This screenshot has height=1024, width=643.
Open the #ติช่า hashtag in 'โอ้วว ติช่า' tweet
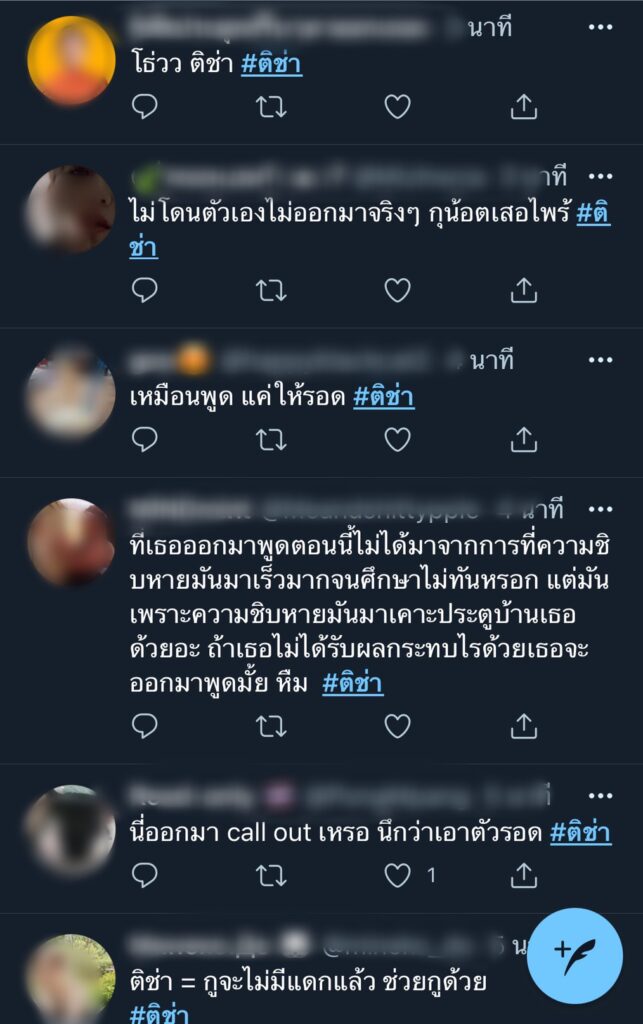pyautogui.click(x=271, y=65)
